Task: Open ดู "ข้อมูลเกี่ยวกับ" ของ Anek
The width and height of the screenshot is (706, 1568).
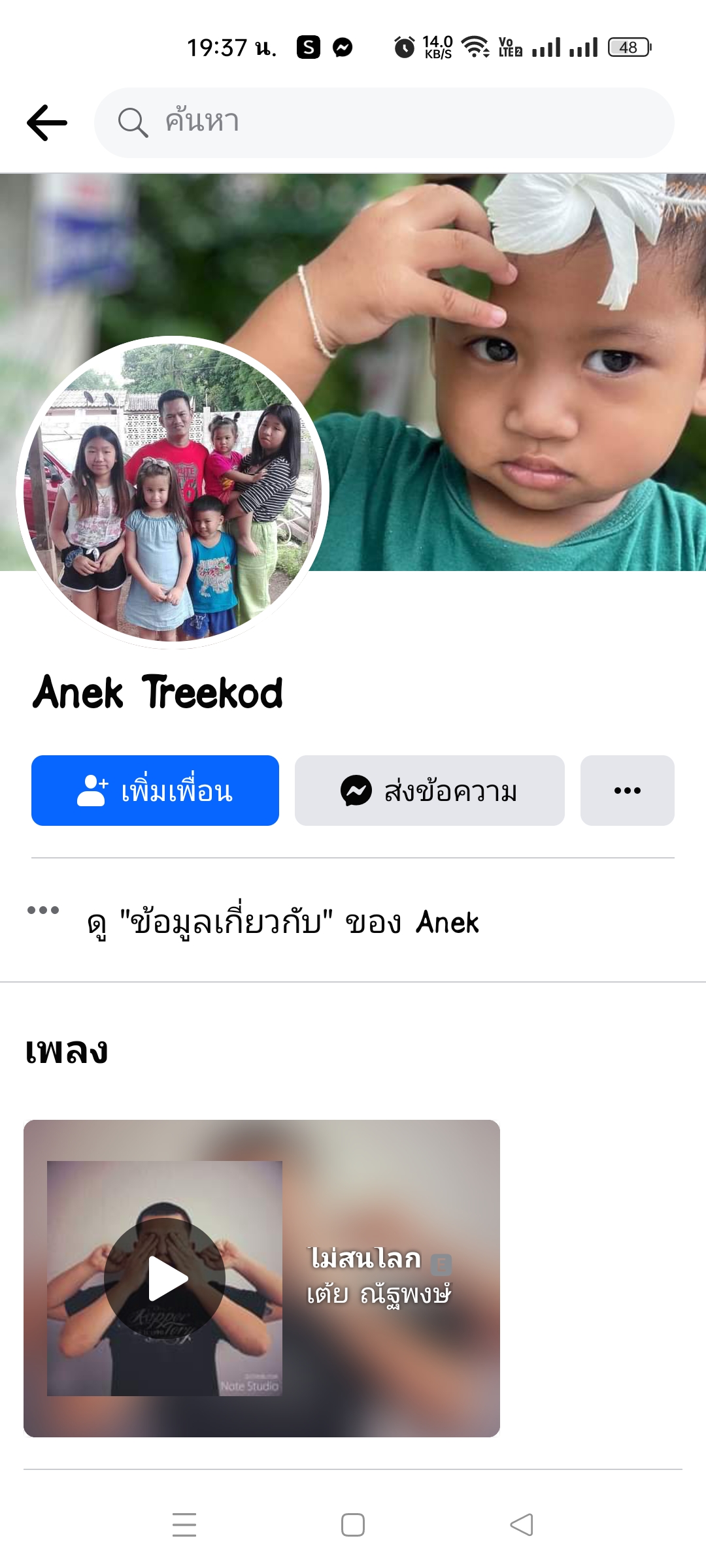Action: [282, 923]
